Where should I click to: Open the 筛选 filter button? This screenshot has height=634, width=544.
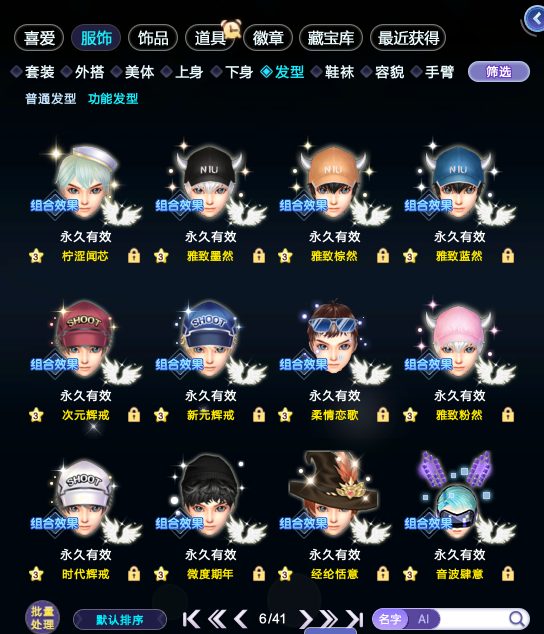499,72
